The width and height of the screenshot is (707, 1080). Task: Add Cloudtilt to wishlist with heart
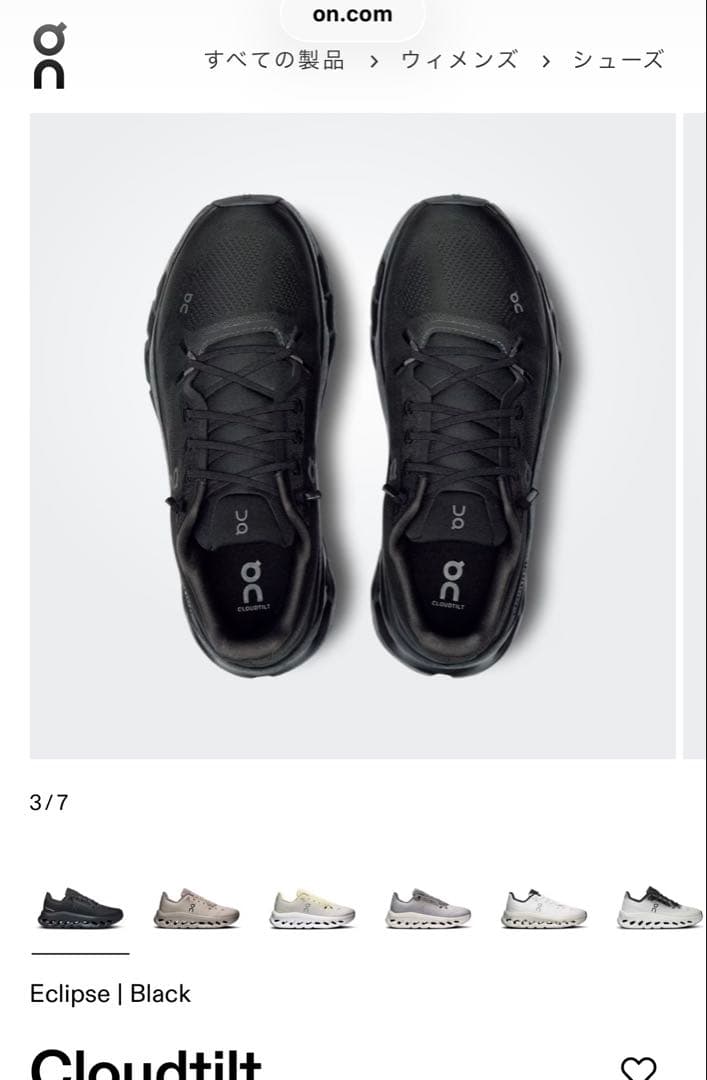tap(638, 1068)
